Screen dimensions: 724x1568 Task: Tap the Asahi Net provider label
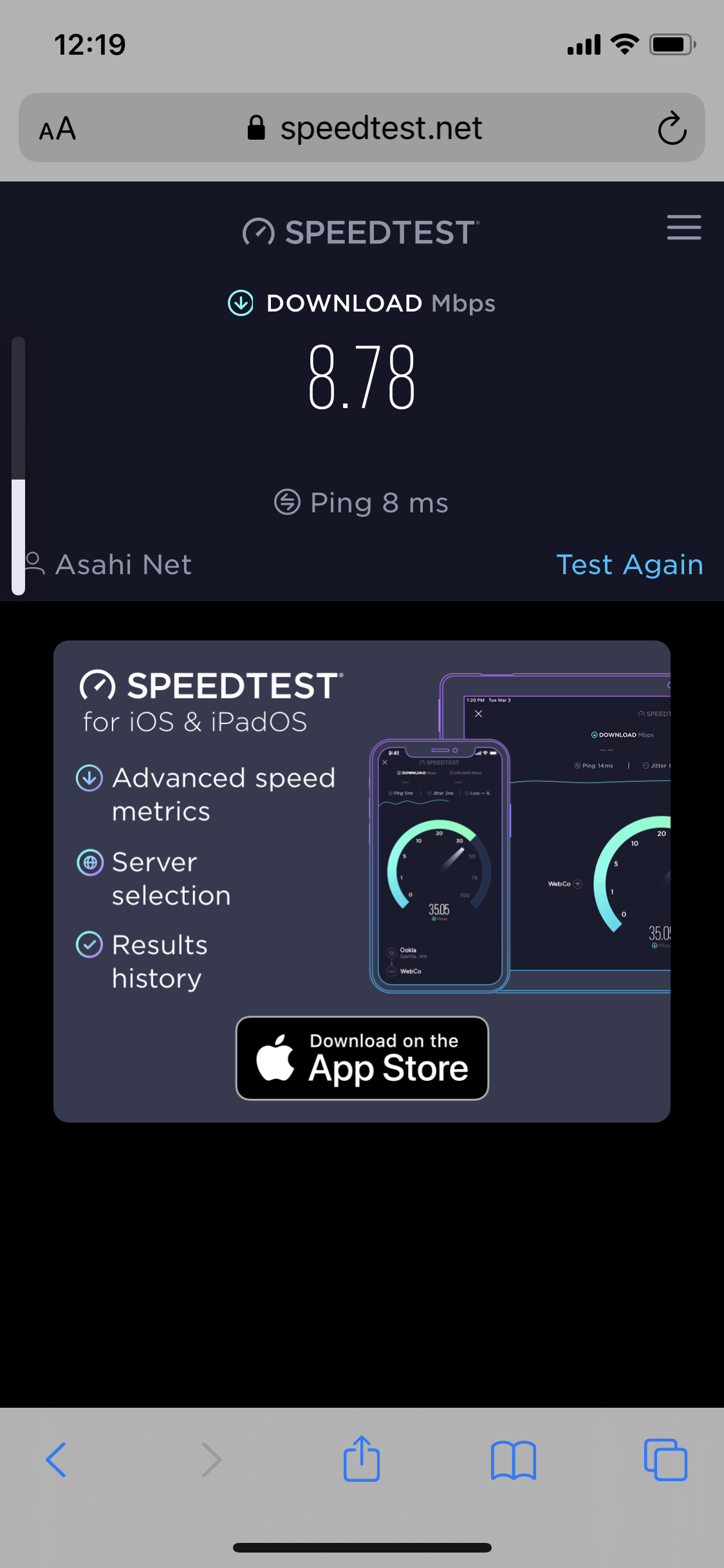tap(122, 565)
